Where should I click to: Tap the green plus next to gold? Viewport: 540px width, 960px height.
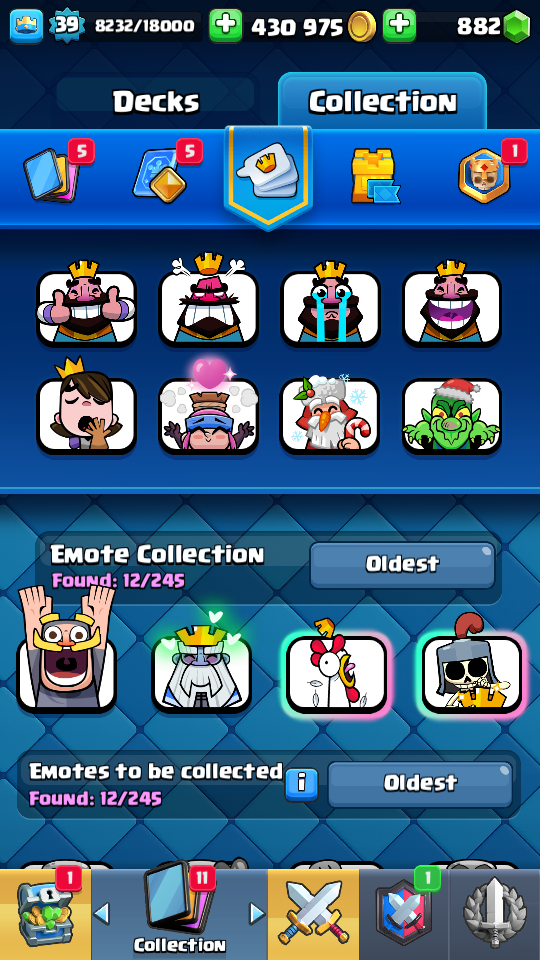tap(226, 25)
